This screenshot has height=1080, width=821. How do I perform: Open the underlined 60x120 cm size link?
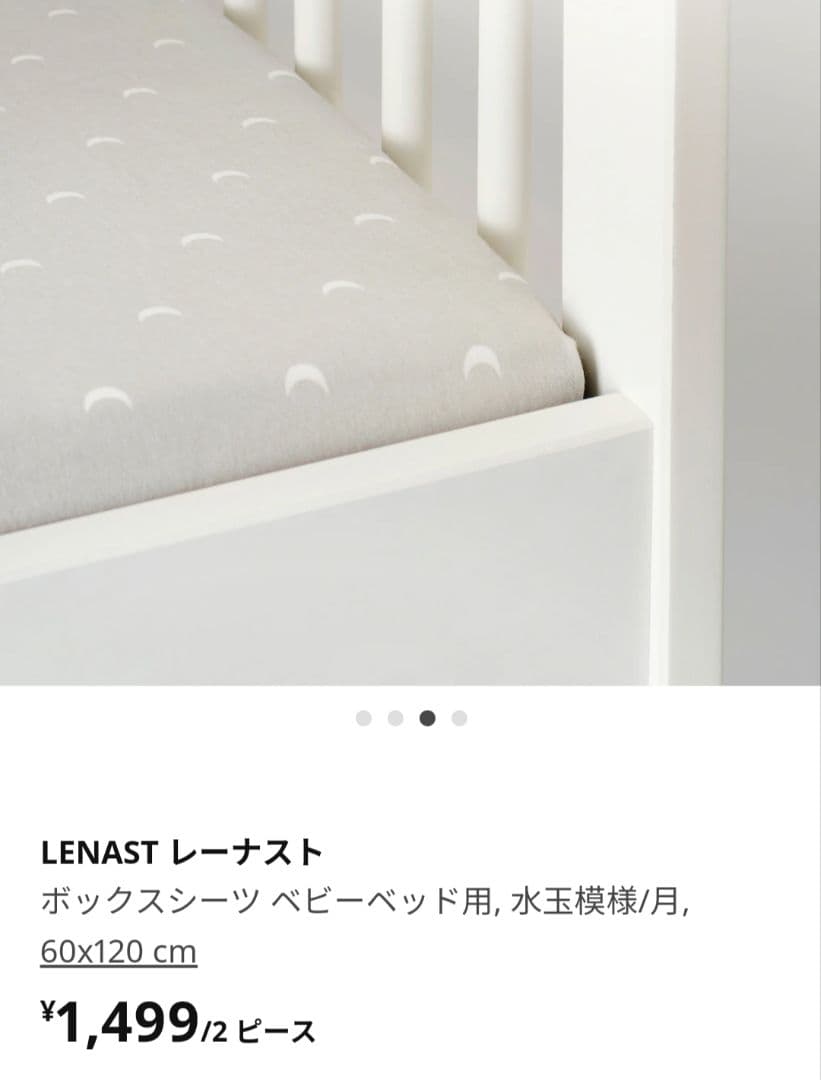pyautogui.click(x=120, y=952)
